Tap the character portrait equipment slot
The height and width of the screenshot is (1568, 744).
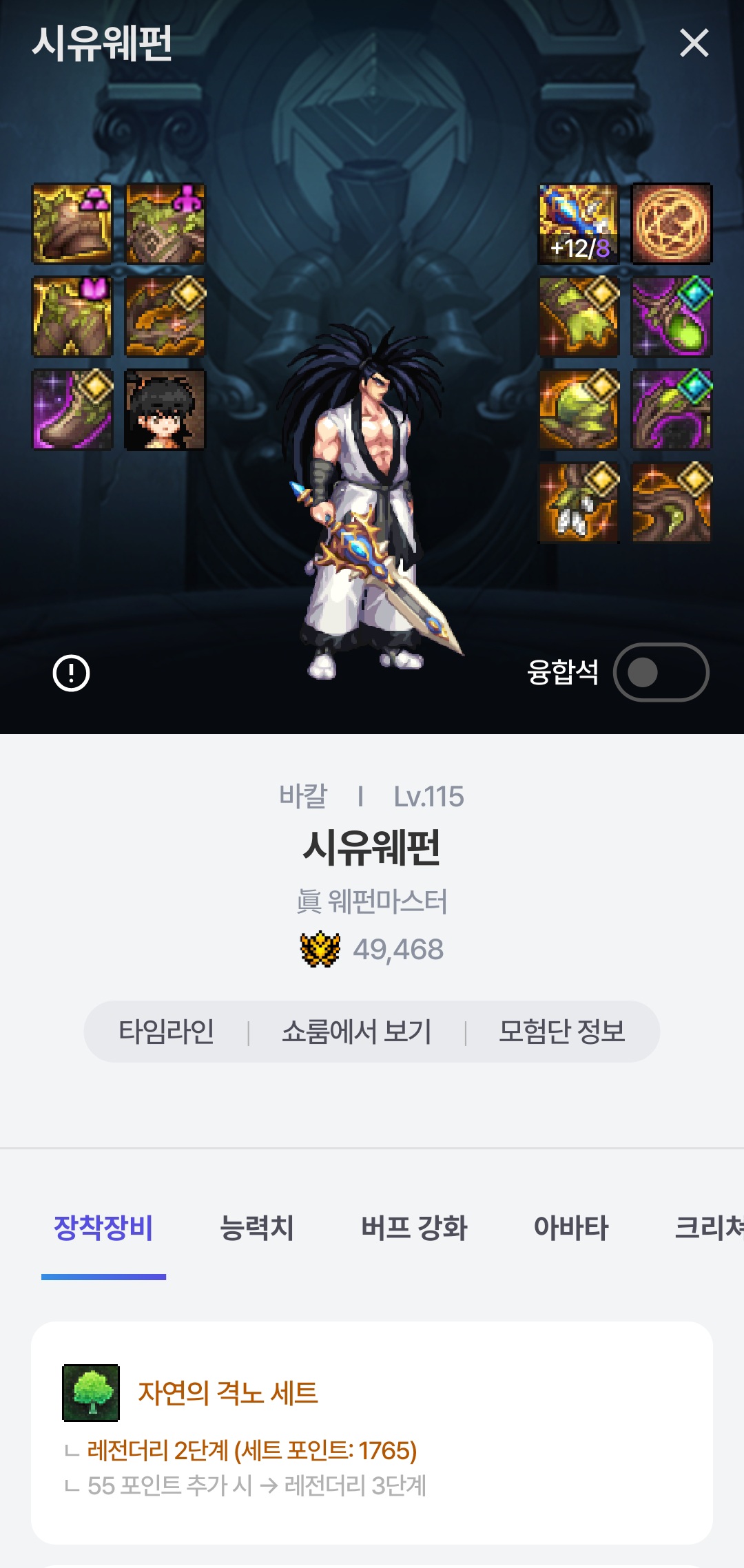pyautogui.click(x=165, y=410)
